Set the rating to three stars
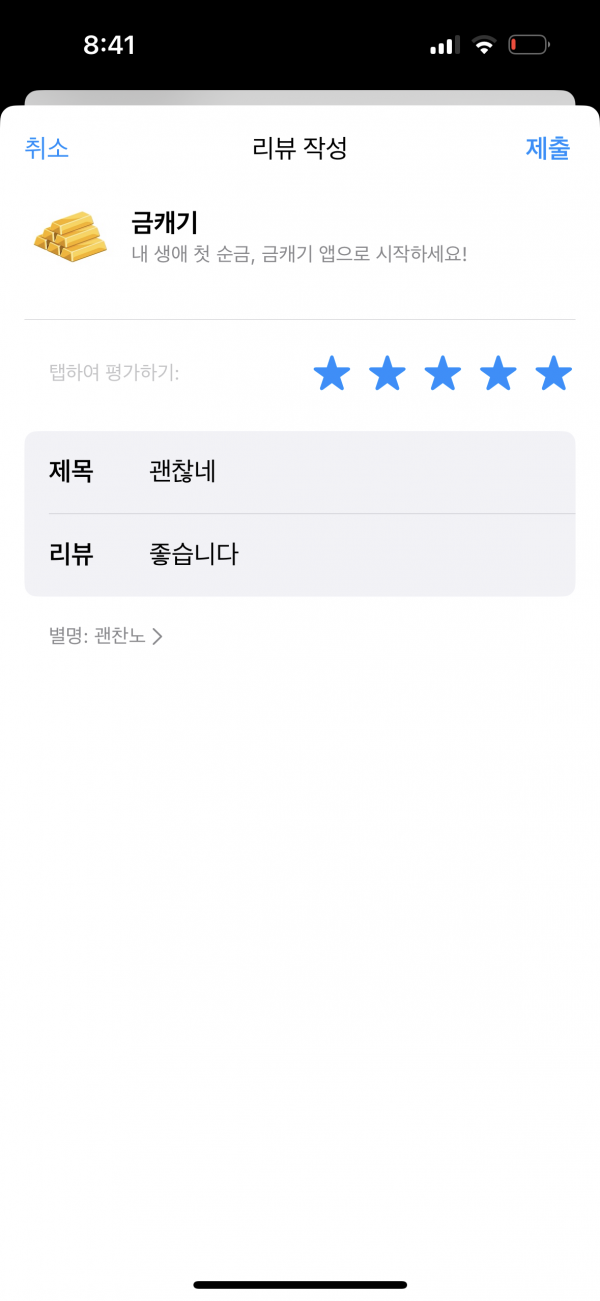 [x=443, y=374]
